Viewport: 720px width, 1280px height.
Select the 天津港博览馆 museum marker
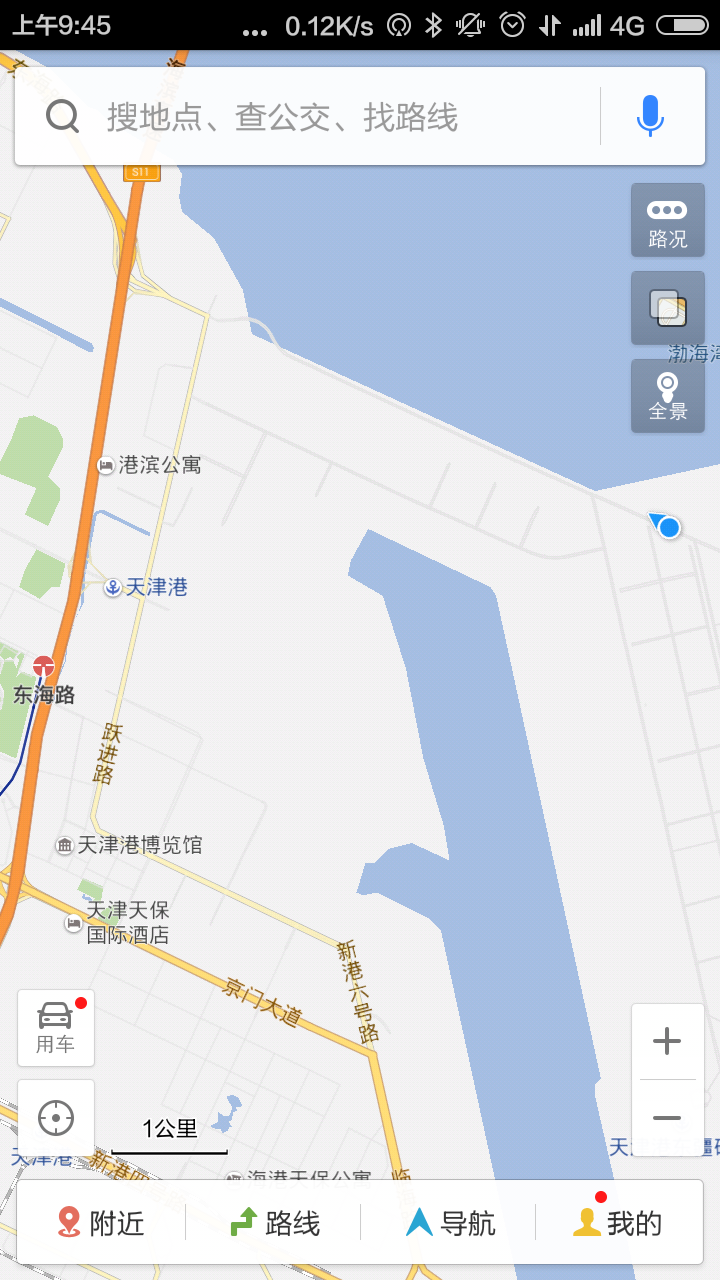point(65,846)
